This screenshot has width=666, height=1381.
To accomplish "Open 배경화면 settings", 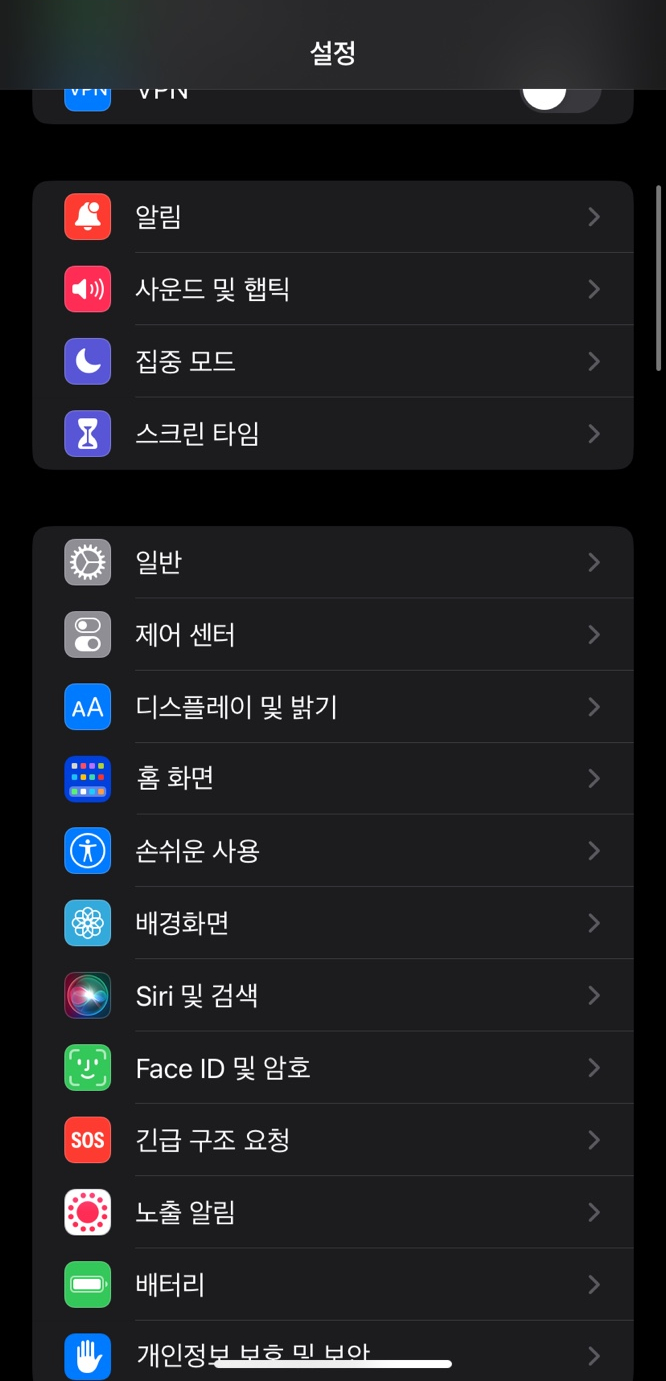I will coord(333,923).
